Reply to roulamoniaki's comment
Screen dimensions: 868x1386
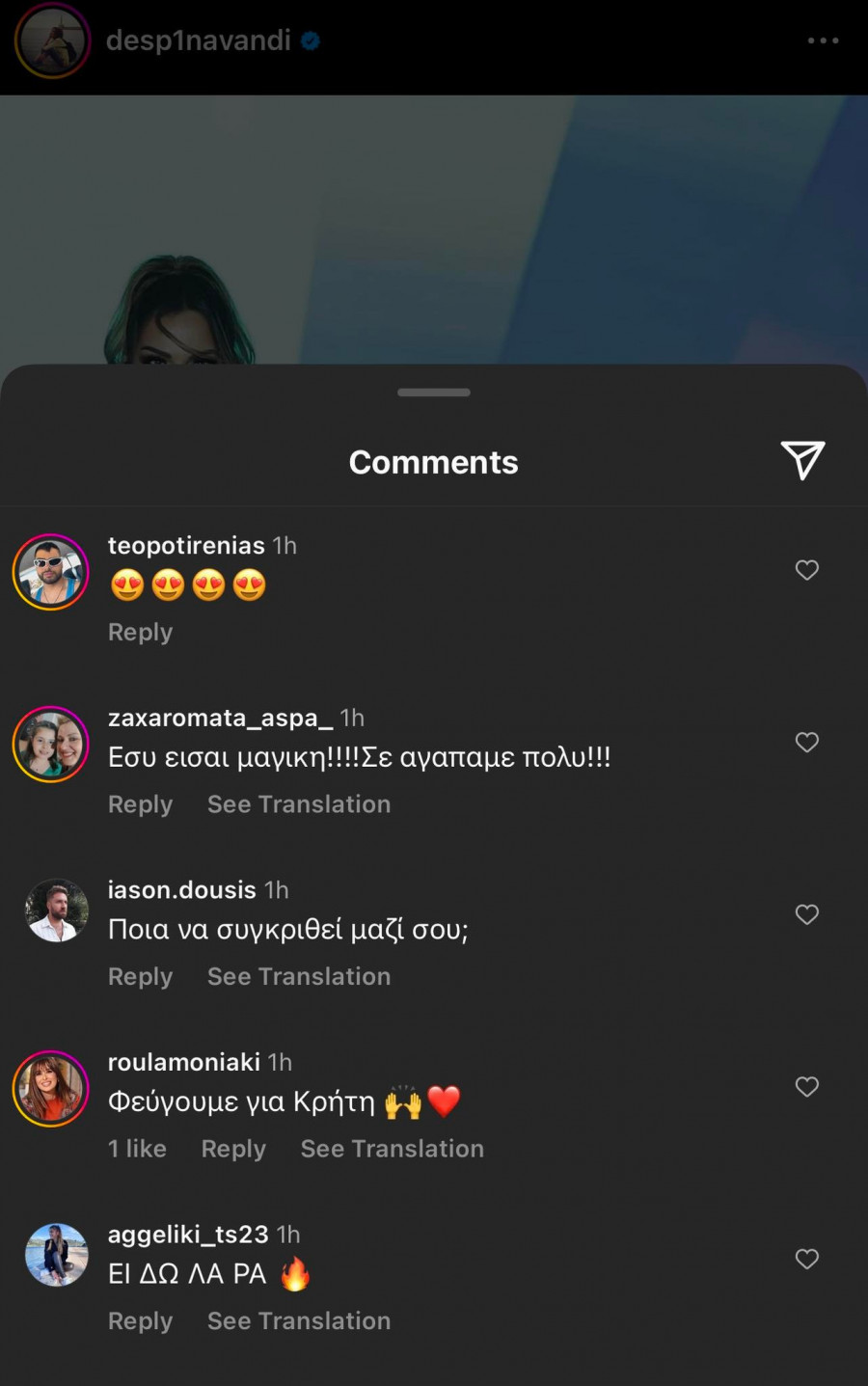233,1149
